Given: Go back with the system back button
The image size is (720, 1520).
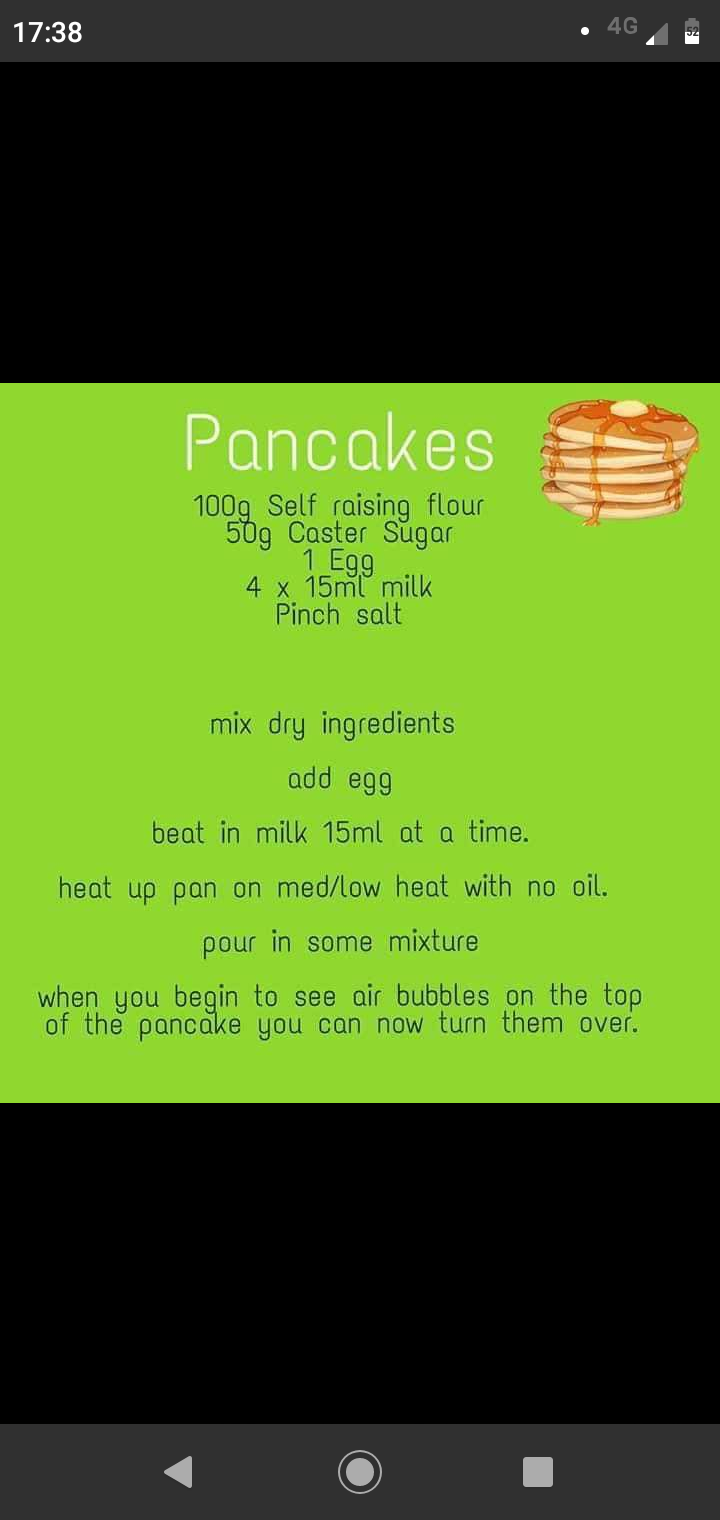Looking at the screenshot, I should coord(179,1472).
